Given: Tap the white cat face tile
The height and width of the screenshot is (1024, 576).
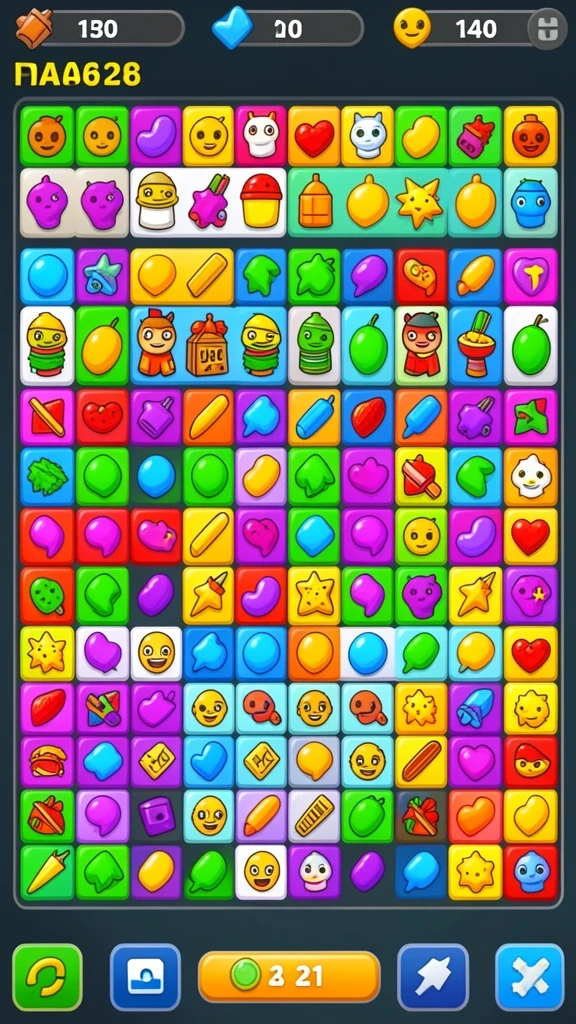Looking at the screenshot, I should point(367,135).
